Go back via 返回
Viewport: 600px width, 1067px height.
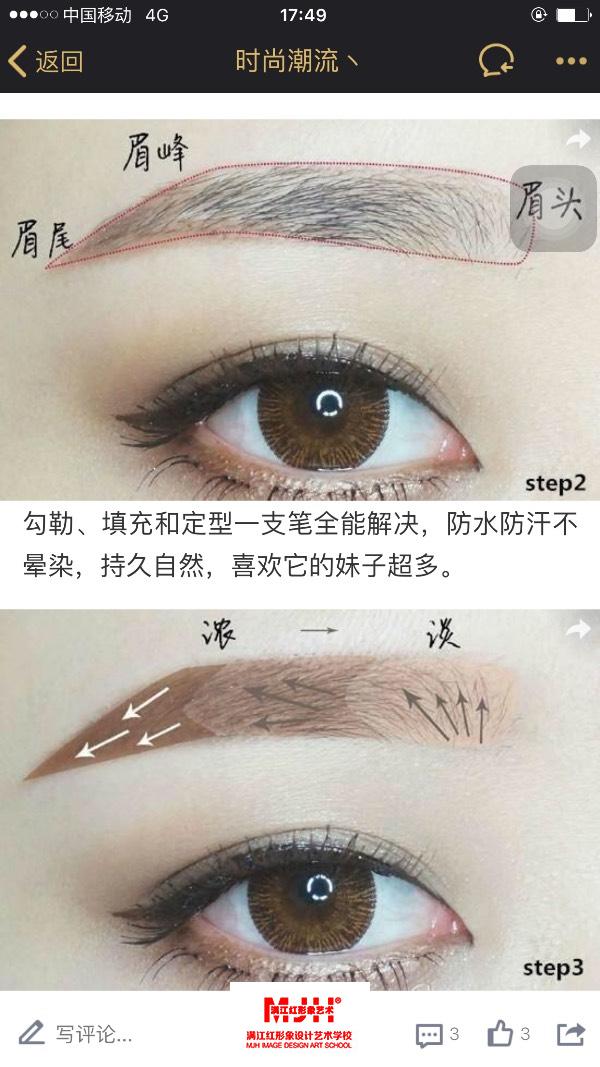pos(45,62)
